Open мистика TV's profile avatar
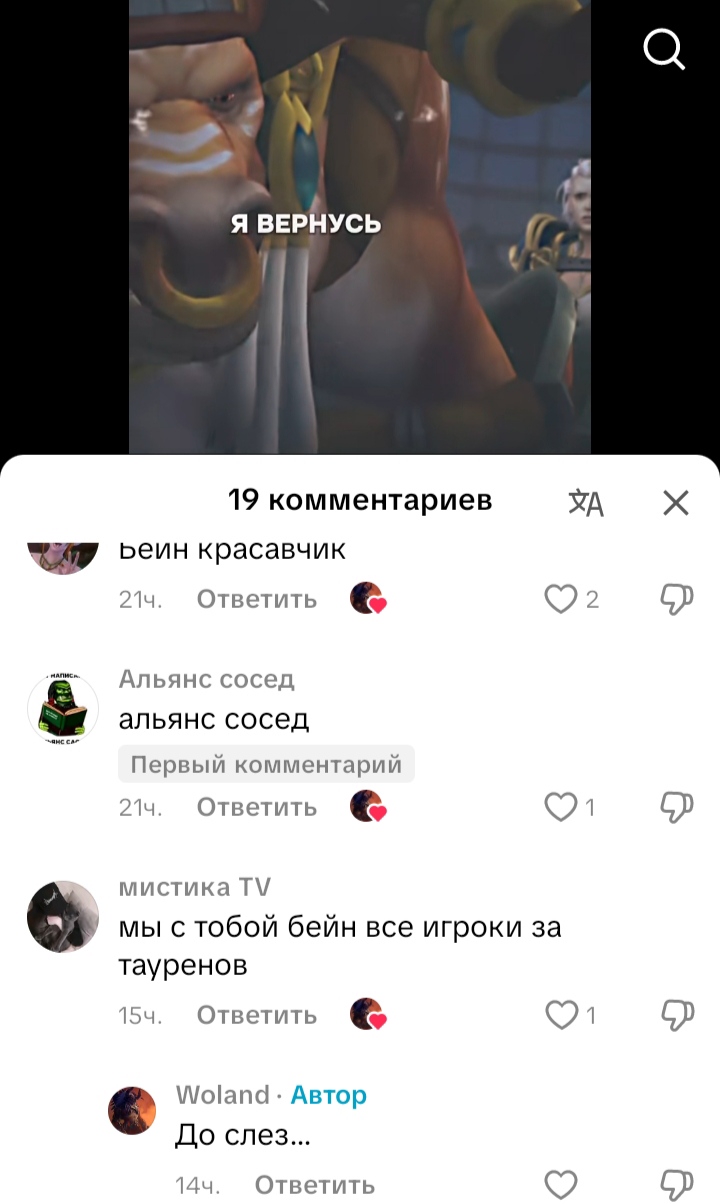Image resolution: width=720 pixels, height=1204 pixels. [x=62, y=917]
